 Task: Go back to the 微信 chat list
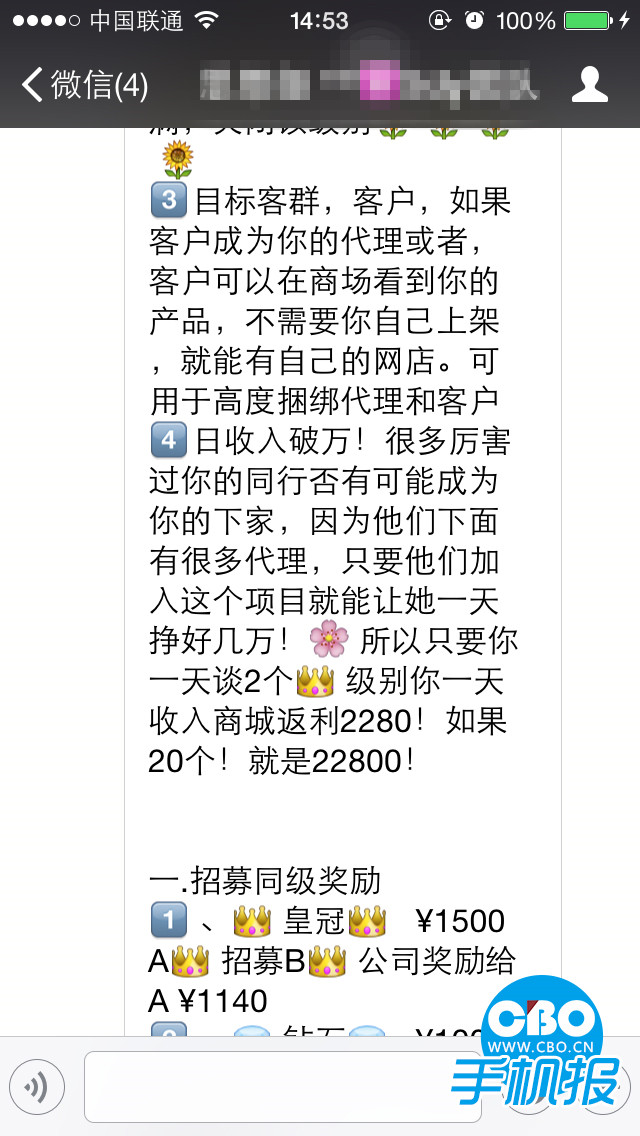coord(84,85)
